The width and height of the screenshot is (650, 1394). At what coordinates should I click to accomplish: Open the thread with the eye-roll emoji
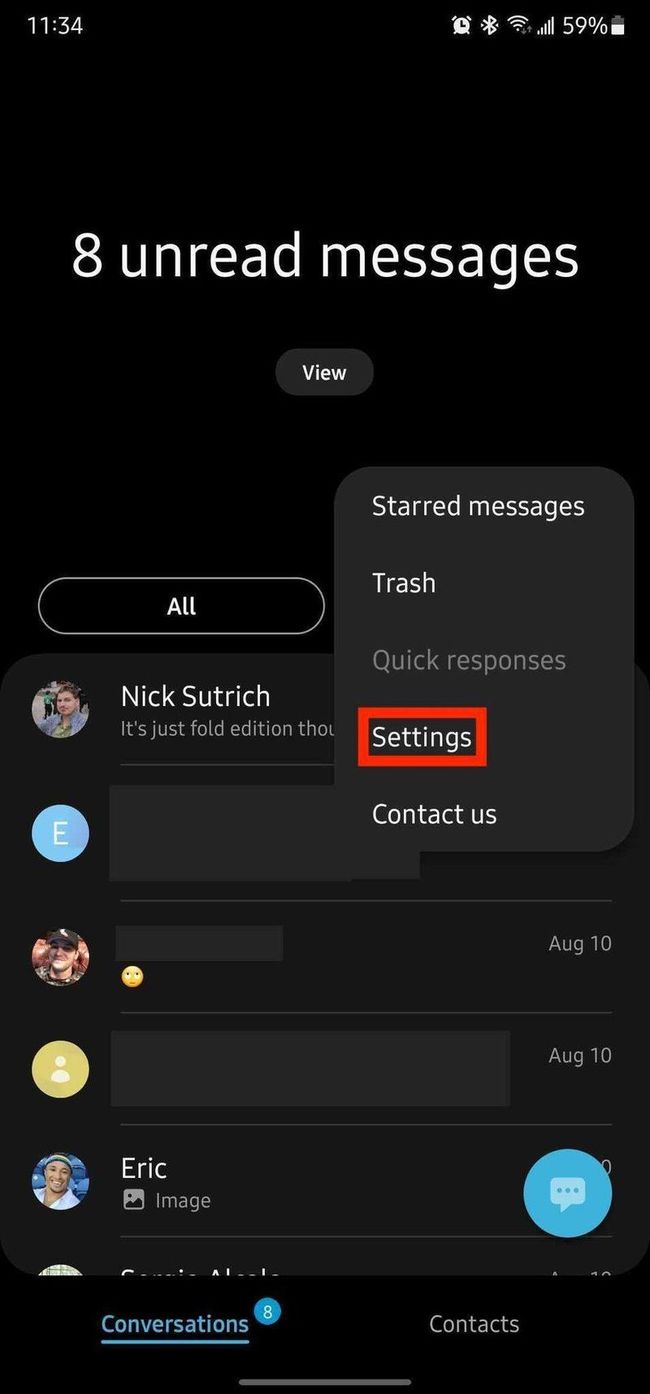[x=300, y=958]
